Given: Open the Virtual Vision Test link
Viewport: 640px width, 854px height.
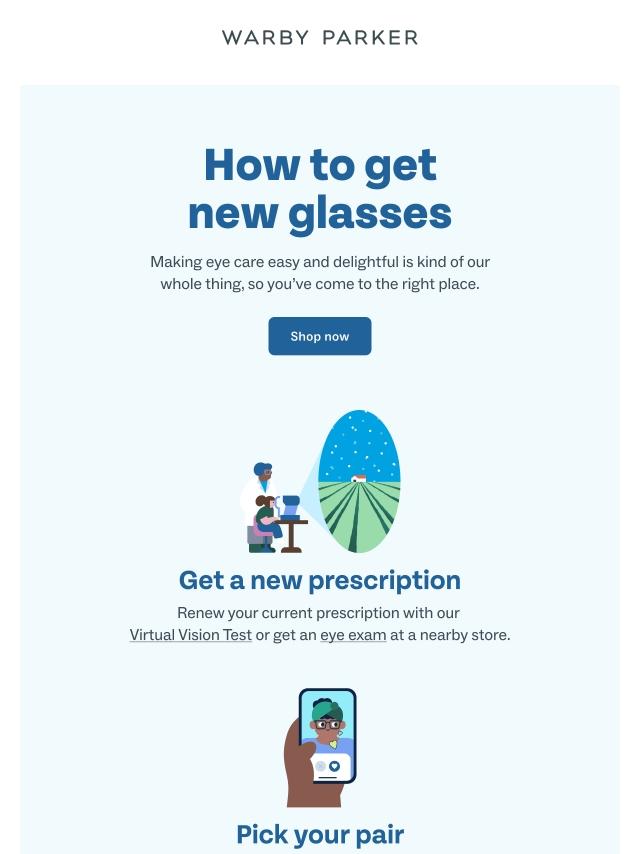Looking at the screenshot, I should (190, 635).
